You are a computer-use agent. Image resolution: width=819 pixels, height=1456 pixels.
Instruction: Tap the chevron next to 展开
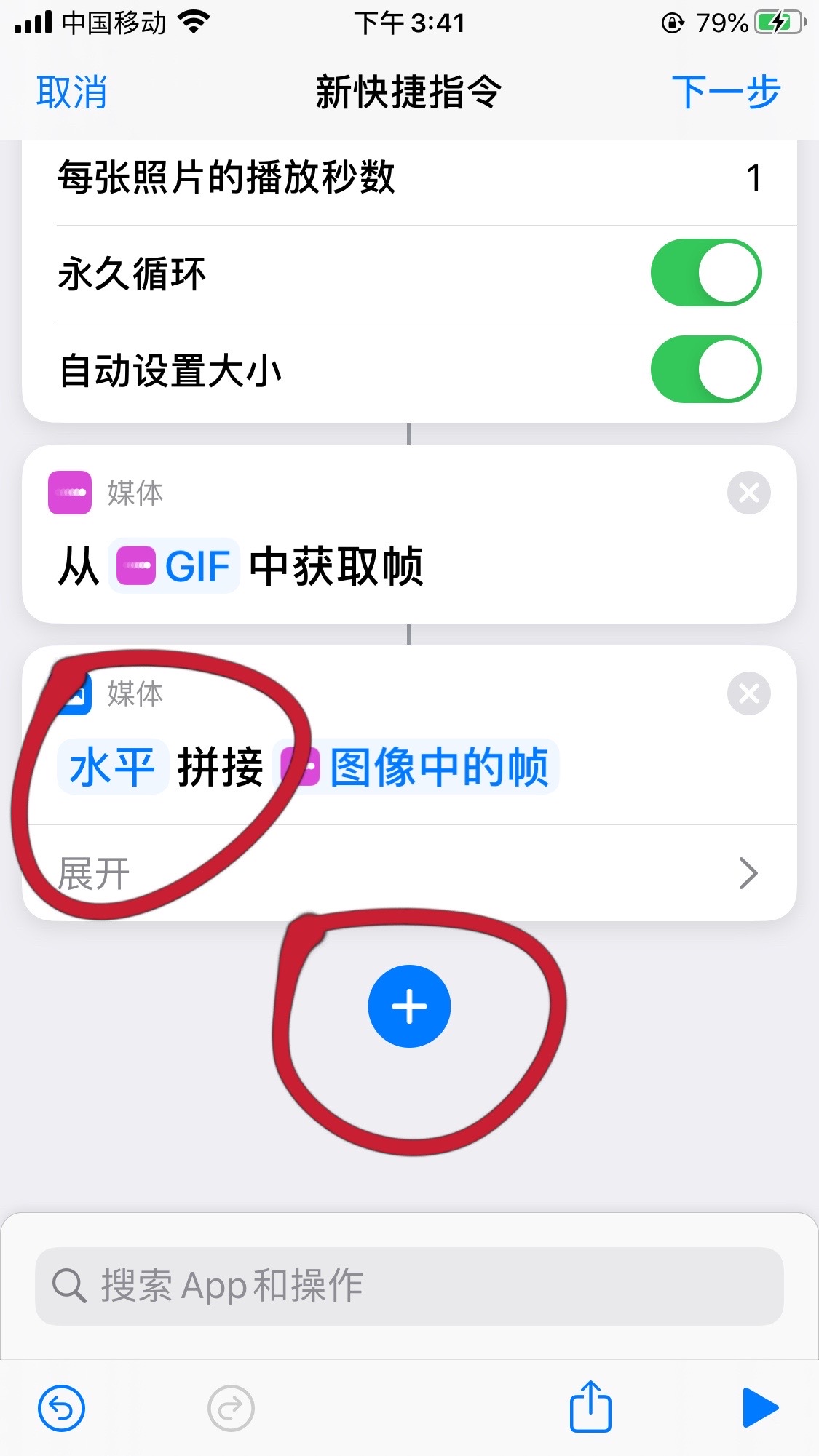tap(747, 873)
